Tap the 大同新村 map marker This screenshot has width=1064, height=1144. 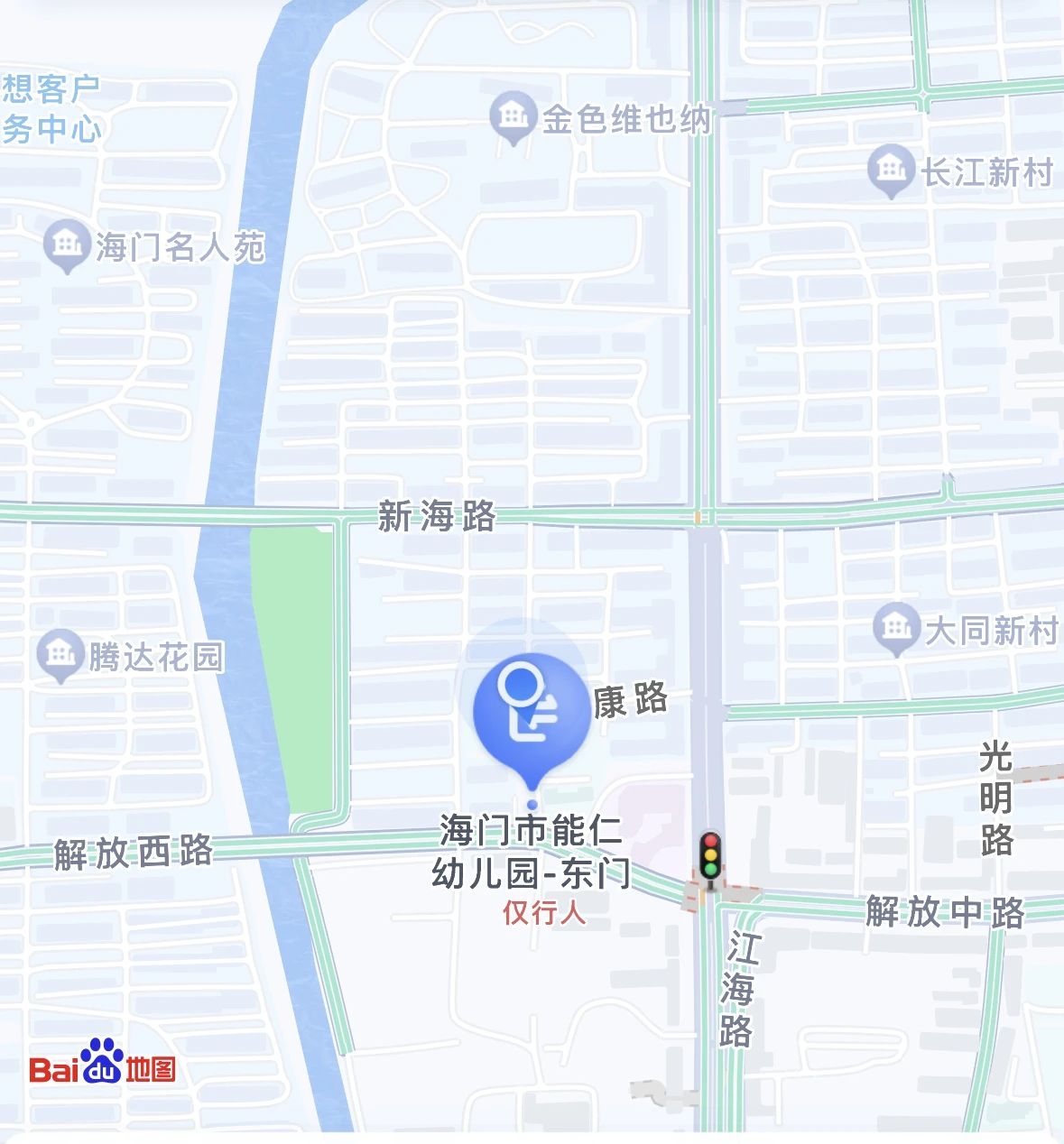coord(896,627)
